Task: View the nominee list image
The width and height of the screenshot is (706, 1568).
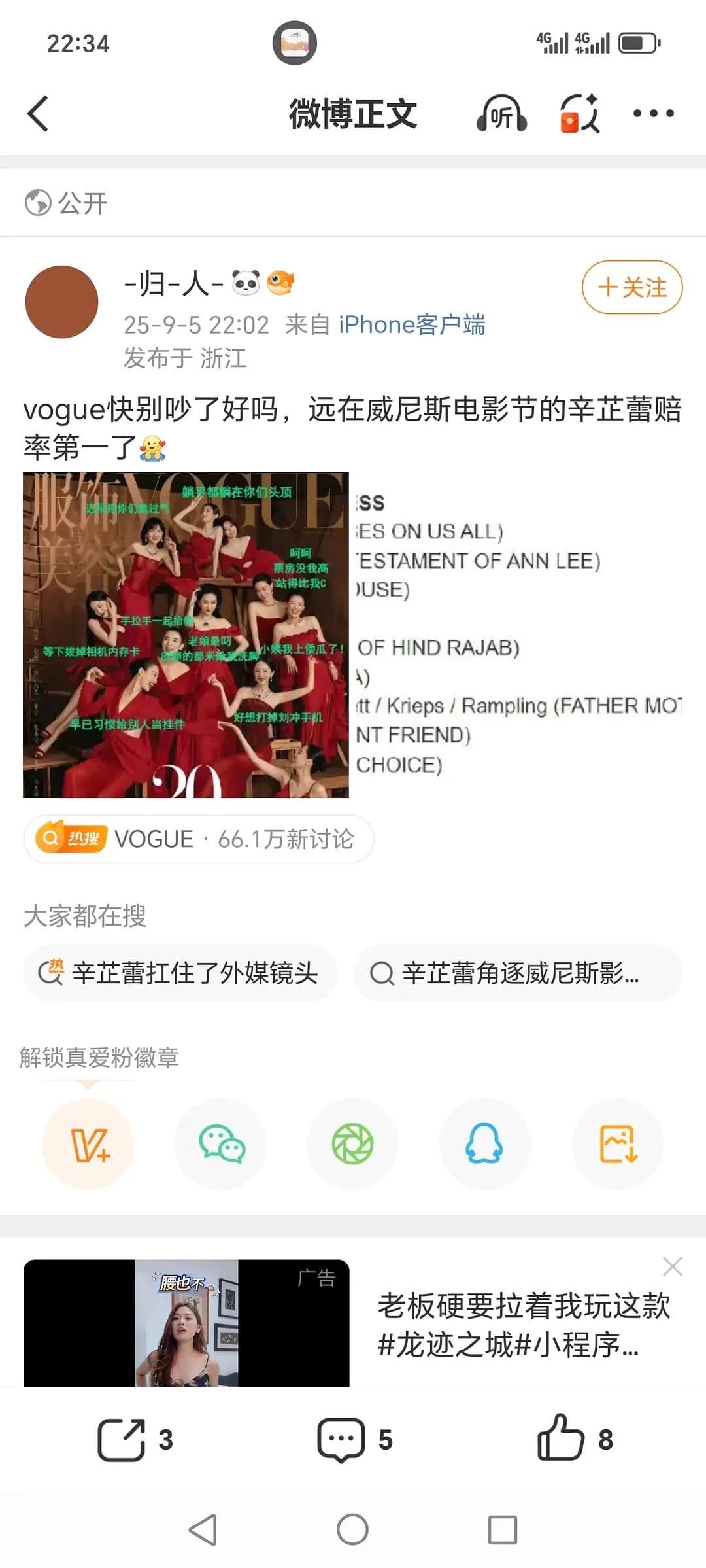Action: 516,635
